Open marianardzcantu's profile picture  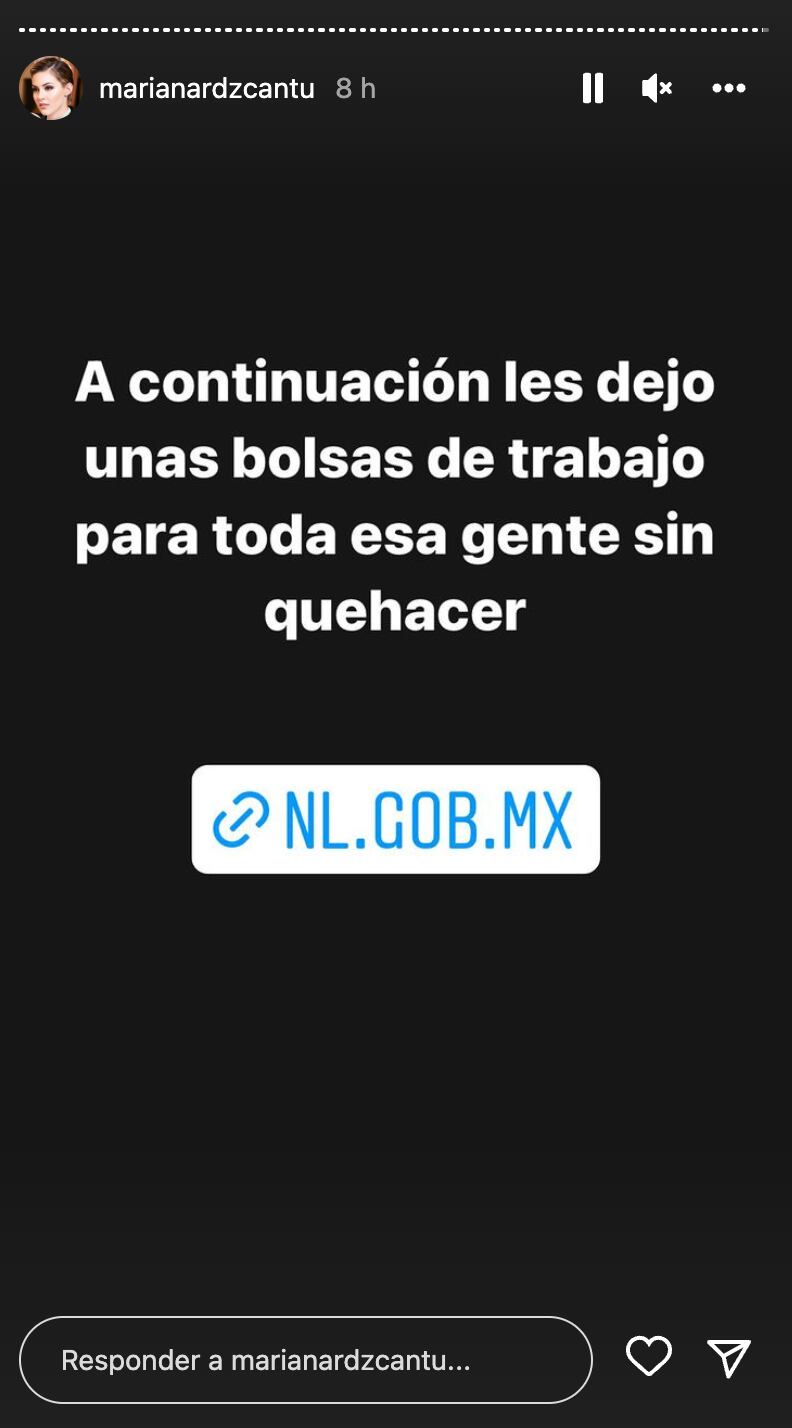coord(49,89)
